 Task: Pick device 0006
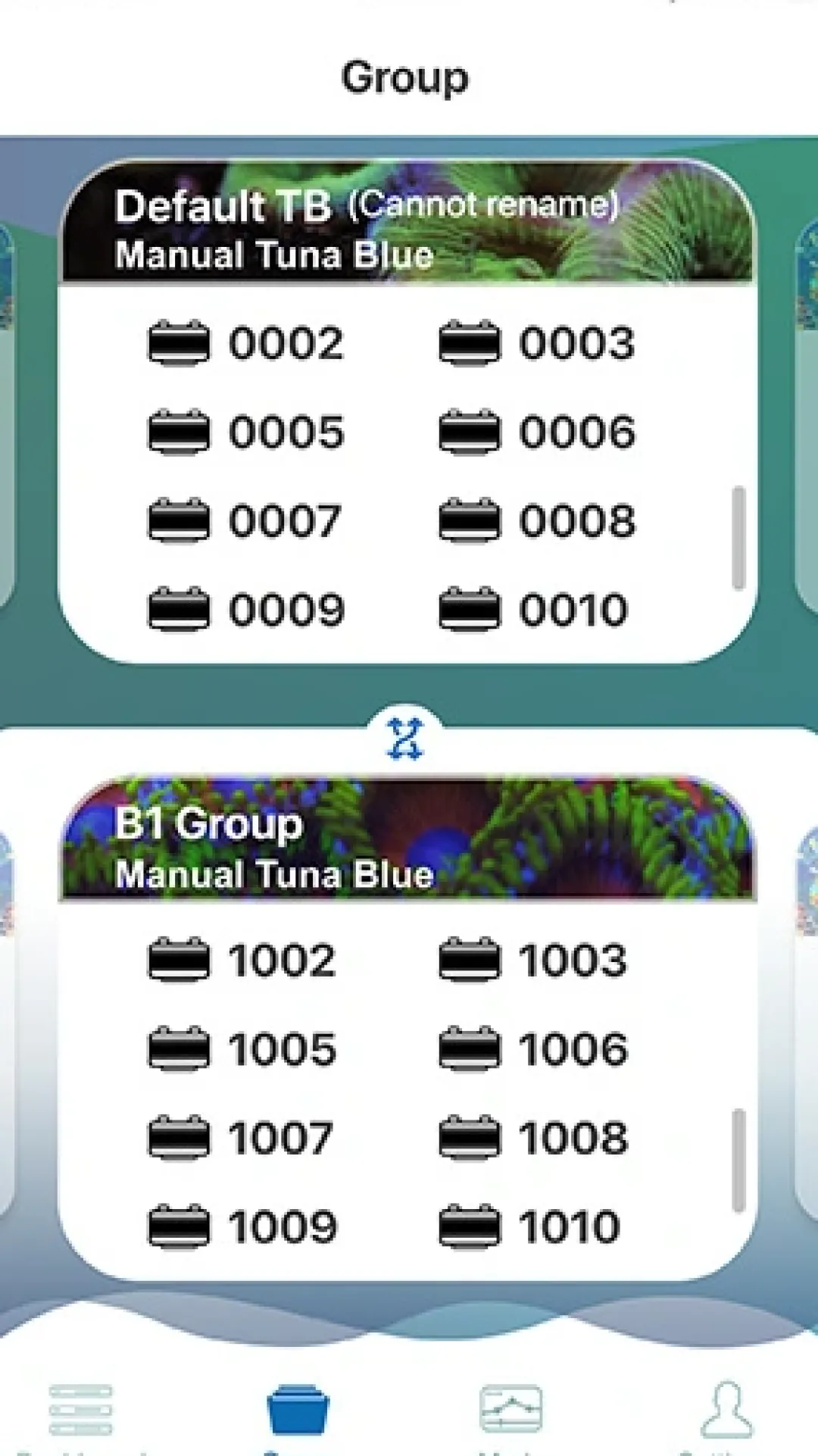tap(537, 432)
